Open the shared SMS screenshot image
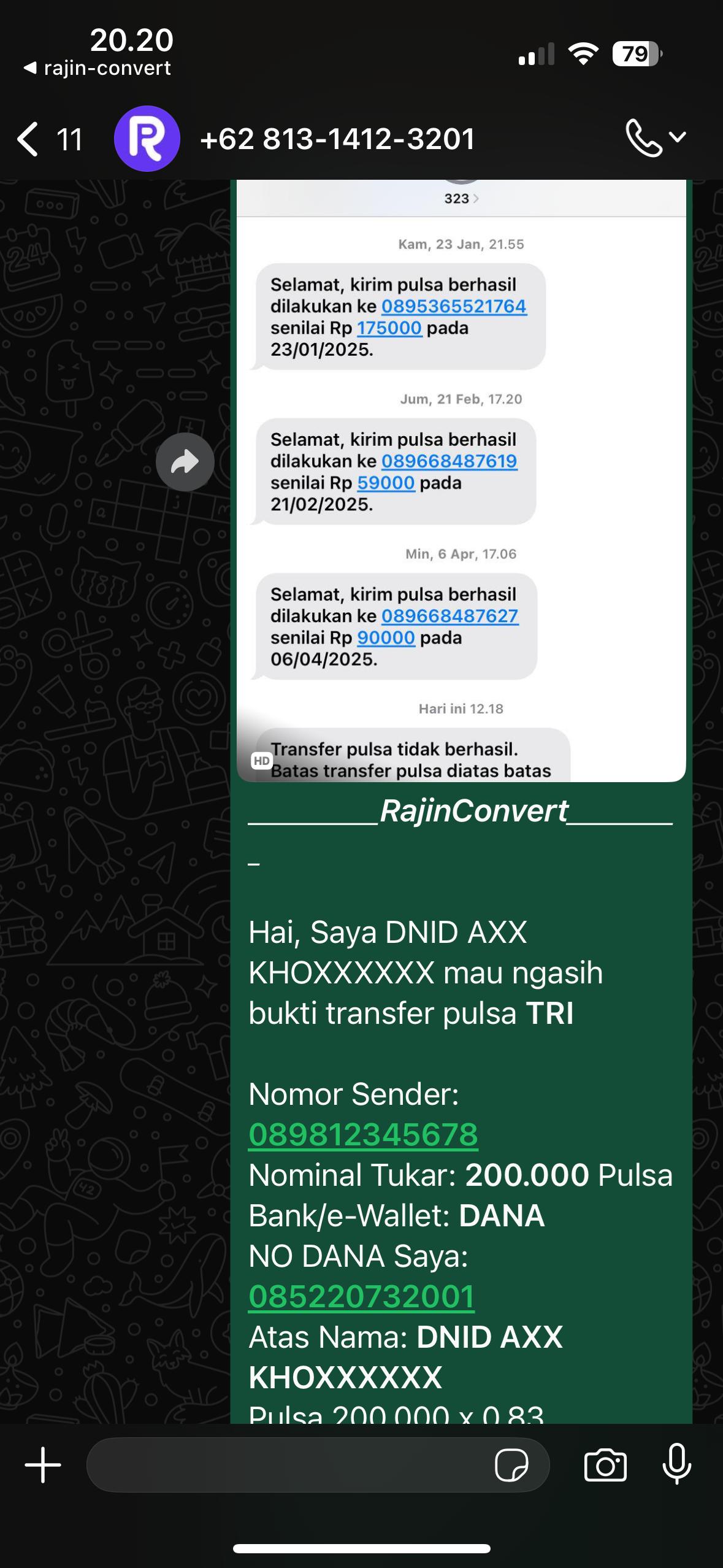This screenshot has height=1568, width=723. click(461, 478)
